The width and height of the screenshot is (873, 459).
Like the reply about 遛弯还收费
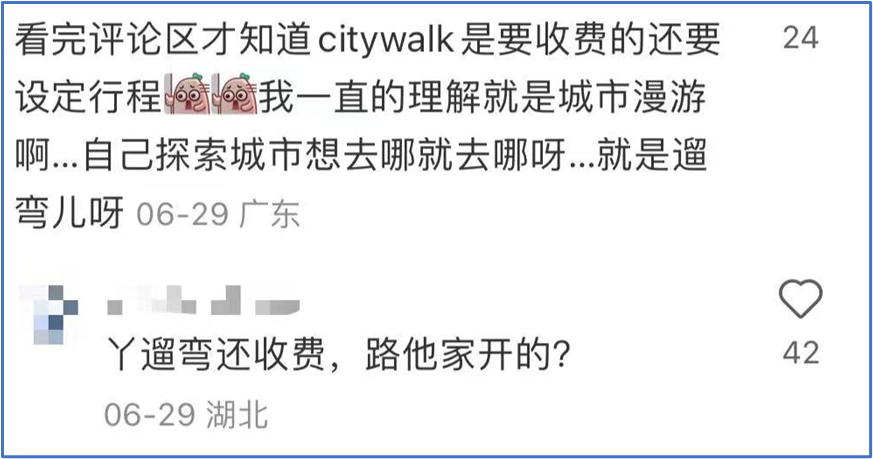click(800, 299)
